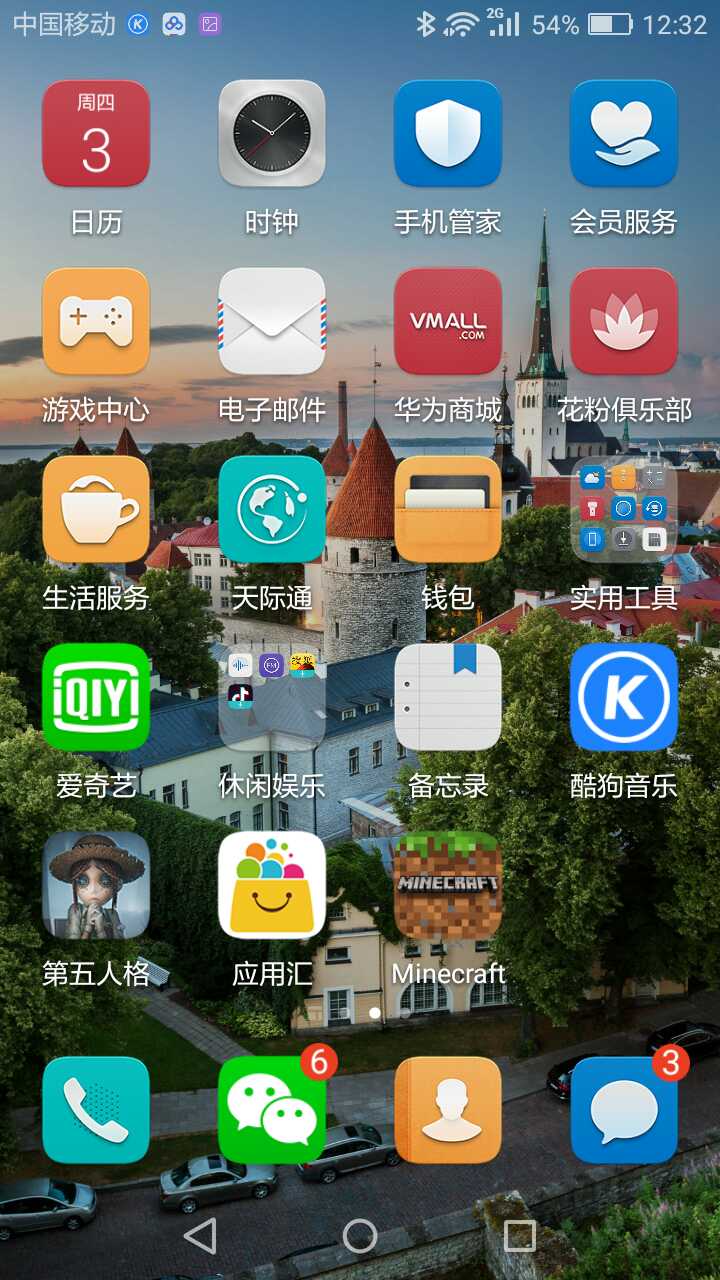Tap the system home button
Screen dimensions: 720x1280
pos(360,1237)
